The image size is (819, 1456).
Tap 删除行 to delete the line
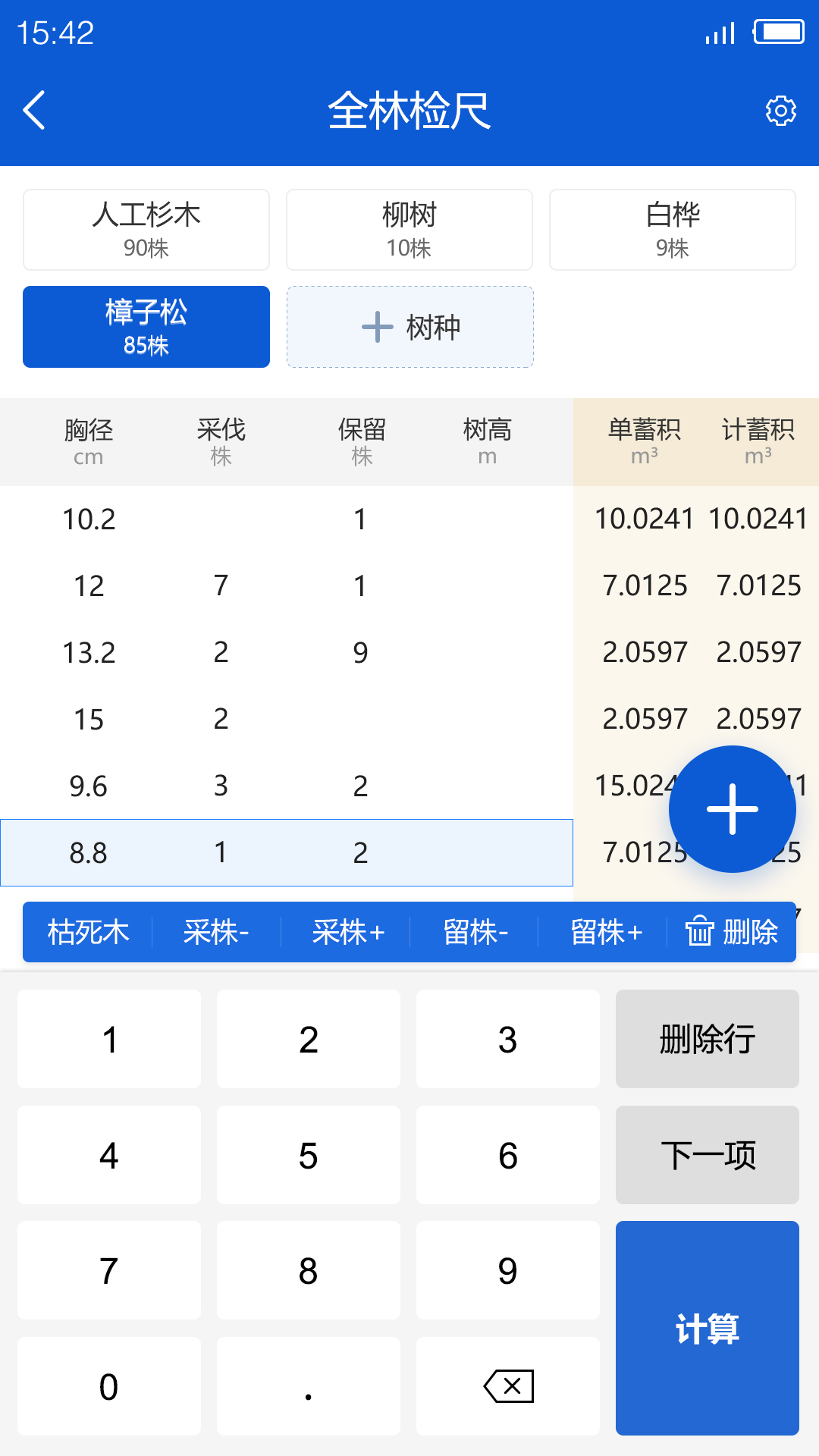pos(707,1039)
